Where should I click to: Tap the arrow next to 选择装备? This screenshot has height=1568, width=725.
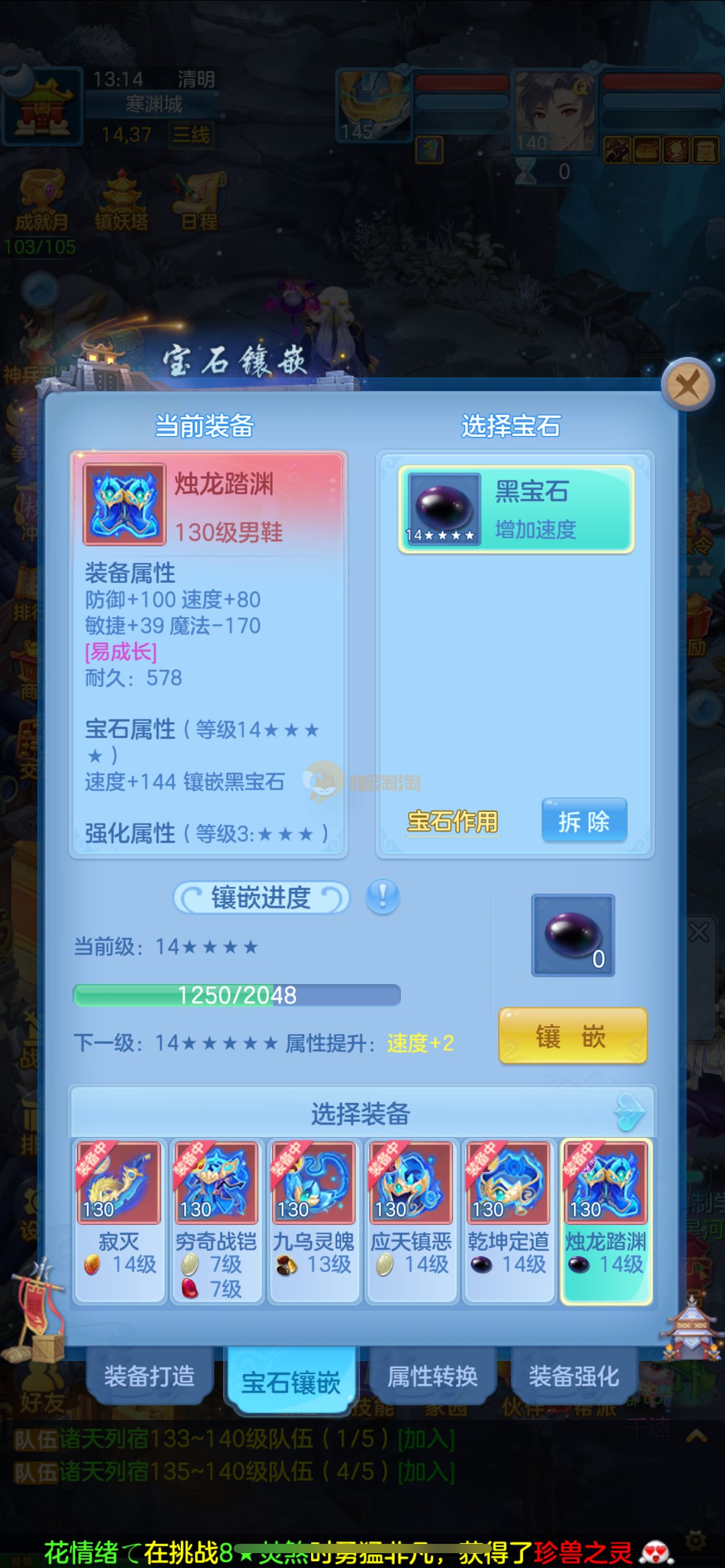pyautogui.click(x=630, y=1113)
